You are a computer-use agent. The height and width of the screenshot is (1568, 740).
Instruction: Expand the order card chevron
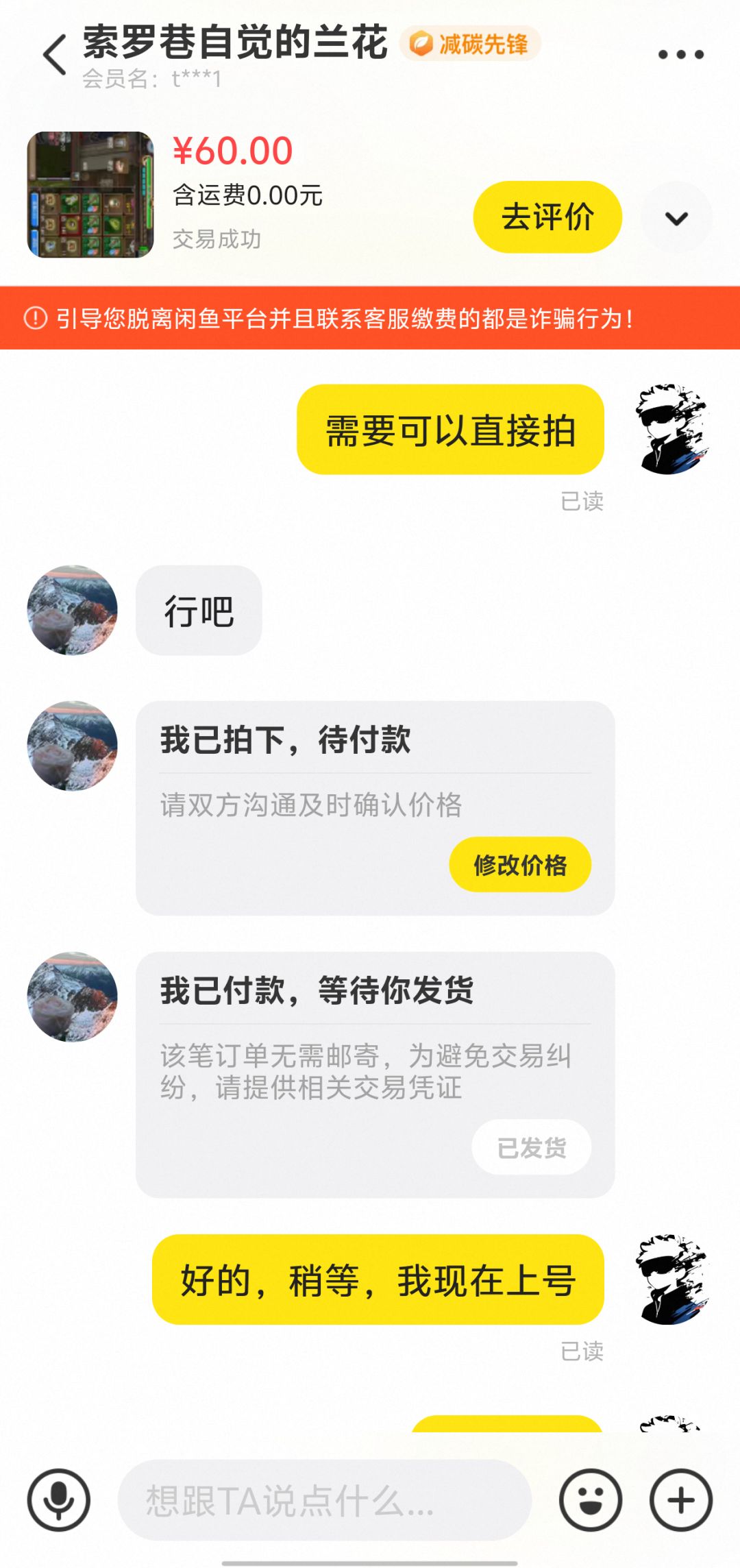tap(677, 218)
